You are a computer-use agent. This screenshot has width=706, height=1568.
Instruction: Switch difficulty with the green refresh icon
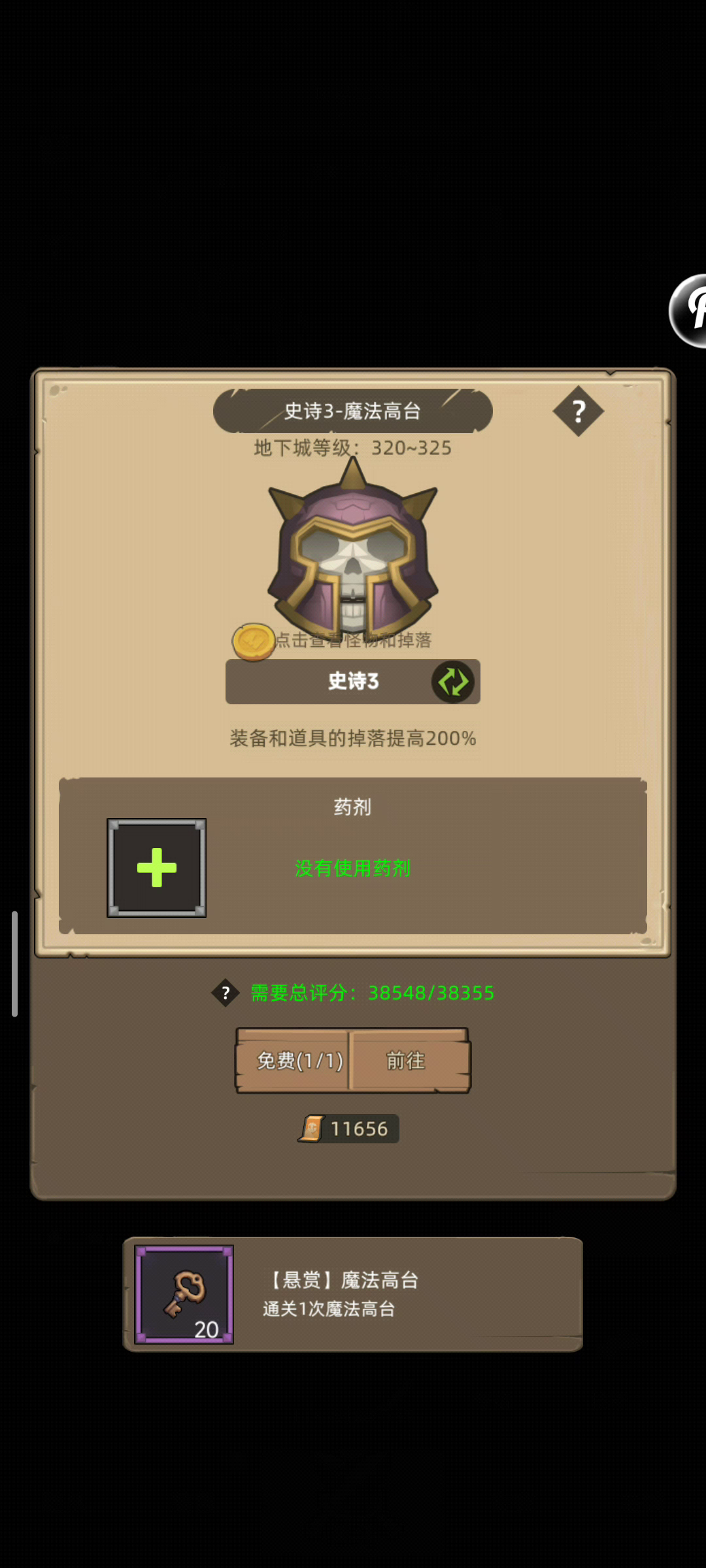[452, 681]
